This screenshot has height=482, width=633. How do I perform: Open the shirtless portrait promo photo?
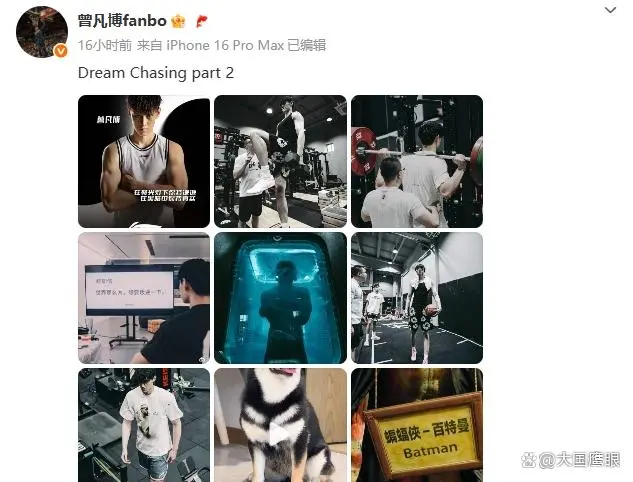[144, 162]
